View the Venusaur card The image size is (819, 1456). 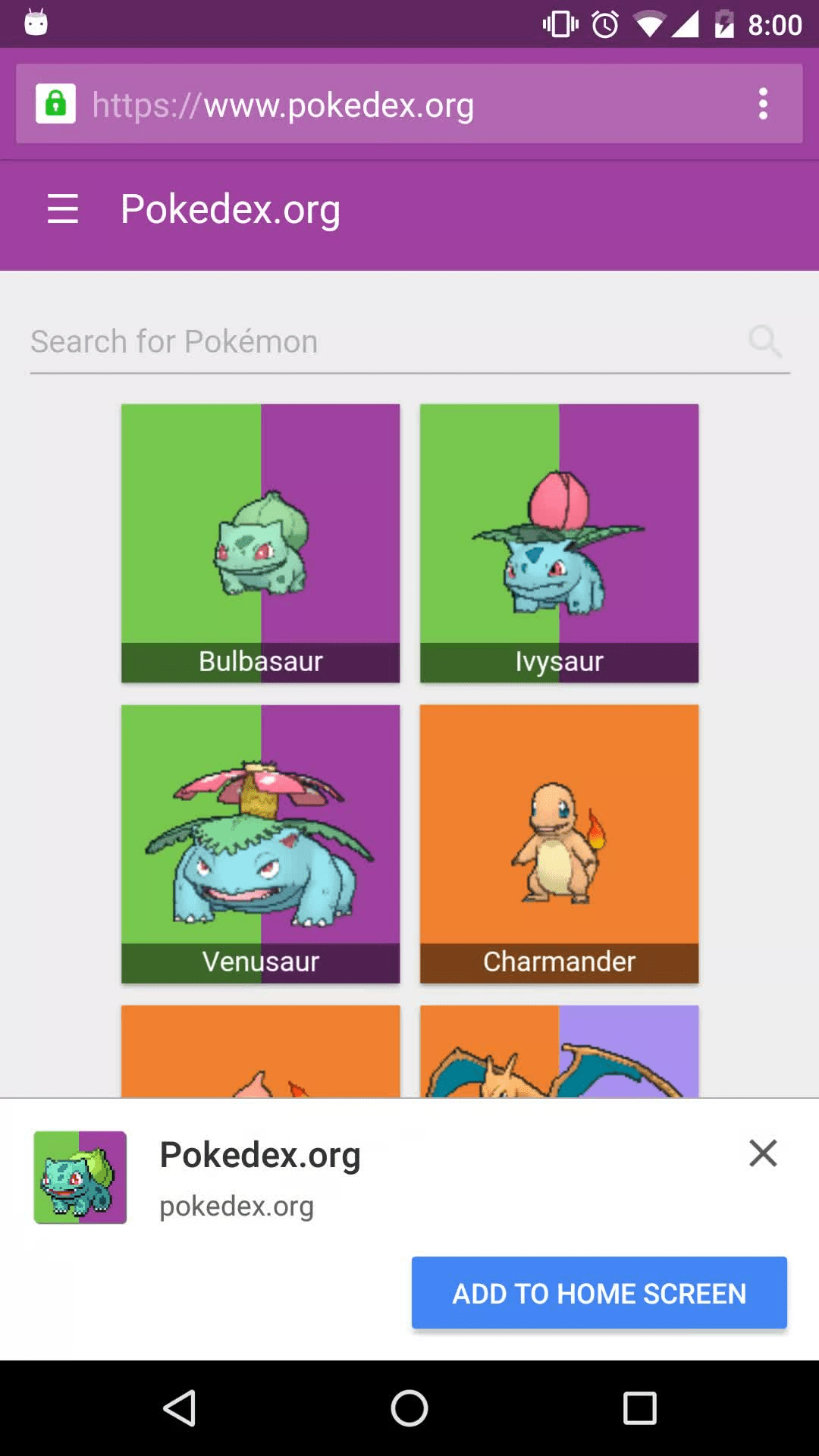(x=260, y=843)
